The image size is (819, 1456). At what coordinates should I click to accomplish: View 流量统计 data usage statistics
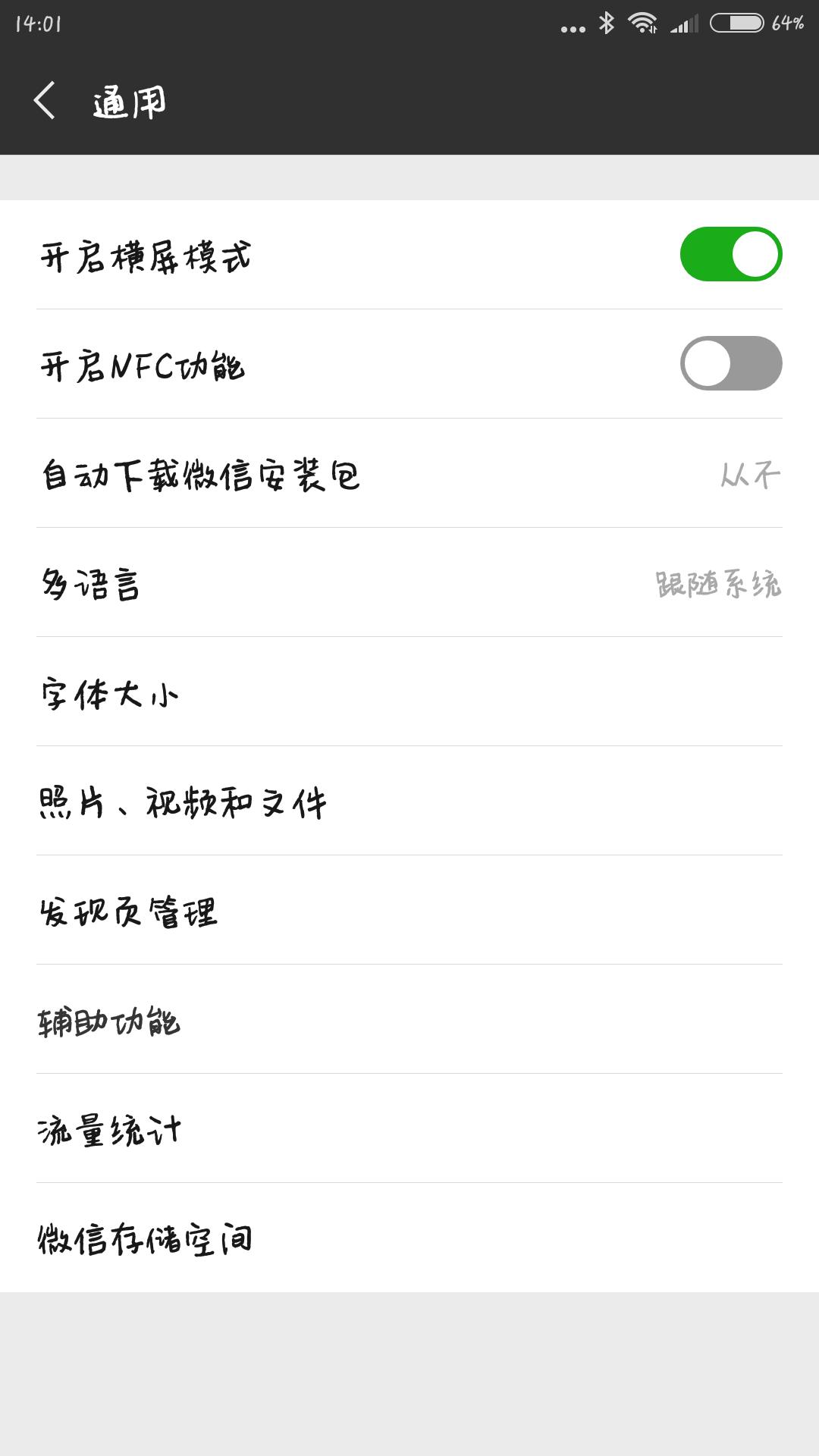(409, 1131)
